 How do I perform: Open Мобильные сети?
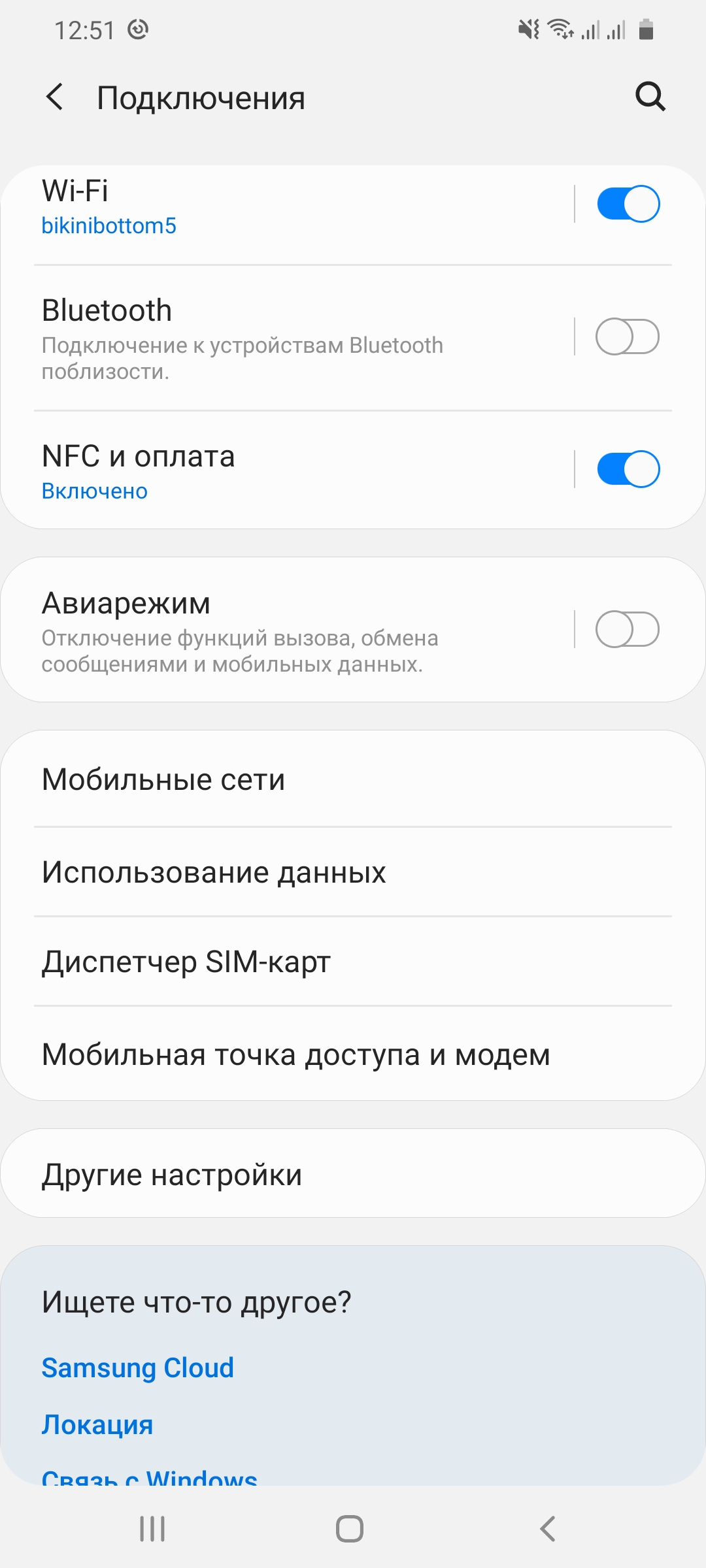353,779
